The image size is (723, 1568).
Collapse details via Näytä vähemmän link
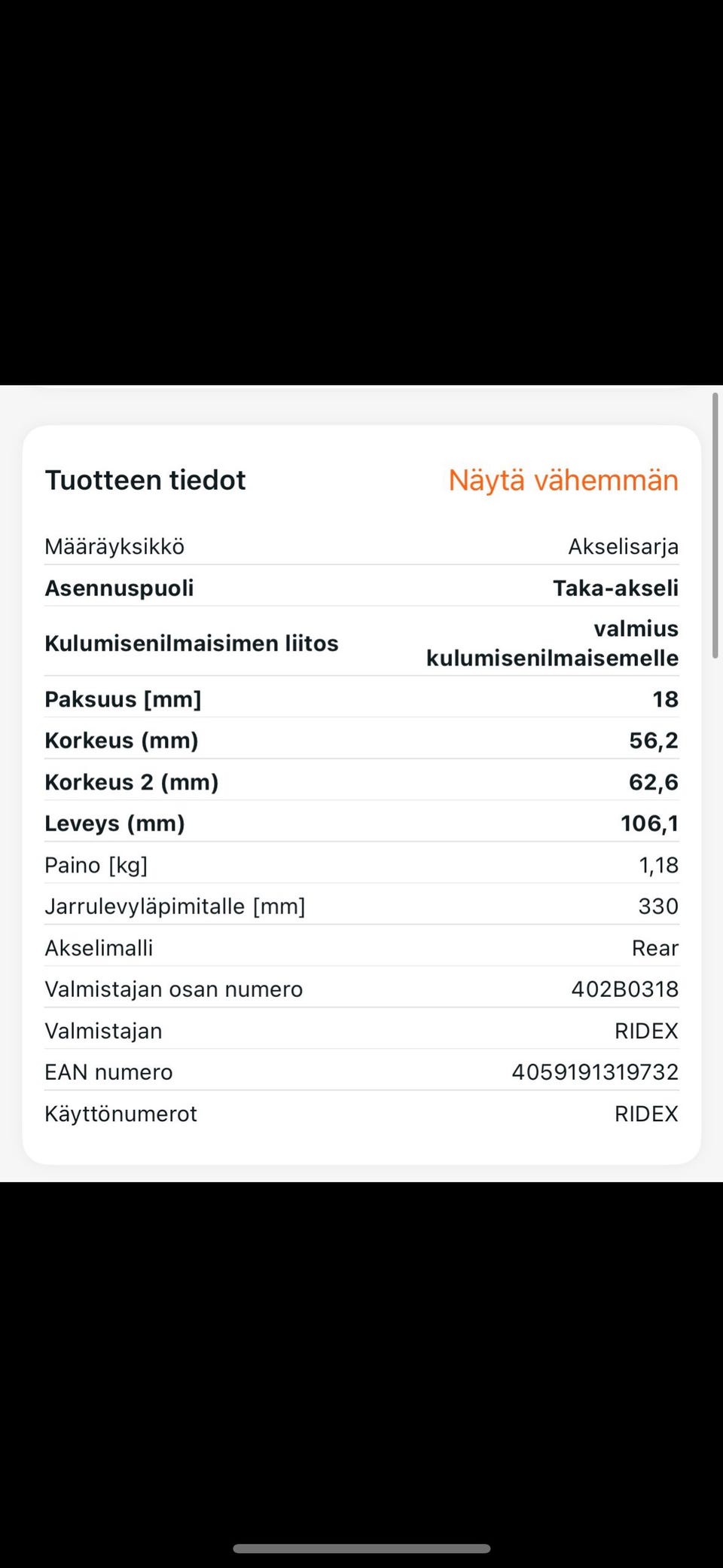point(563,480)
